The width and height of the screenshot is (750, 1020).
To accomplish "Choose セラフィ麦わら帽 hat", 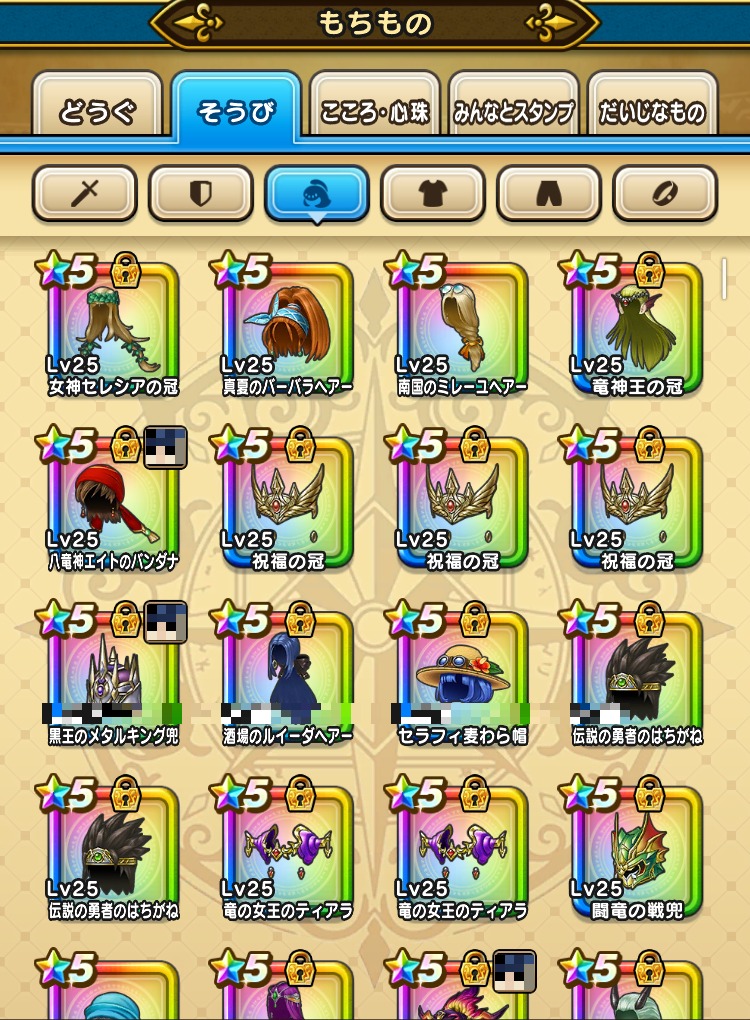I will click(x=461, y=678).
